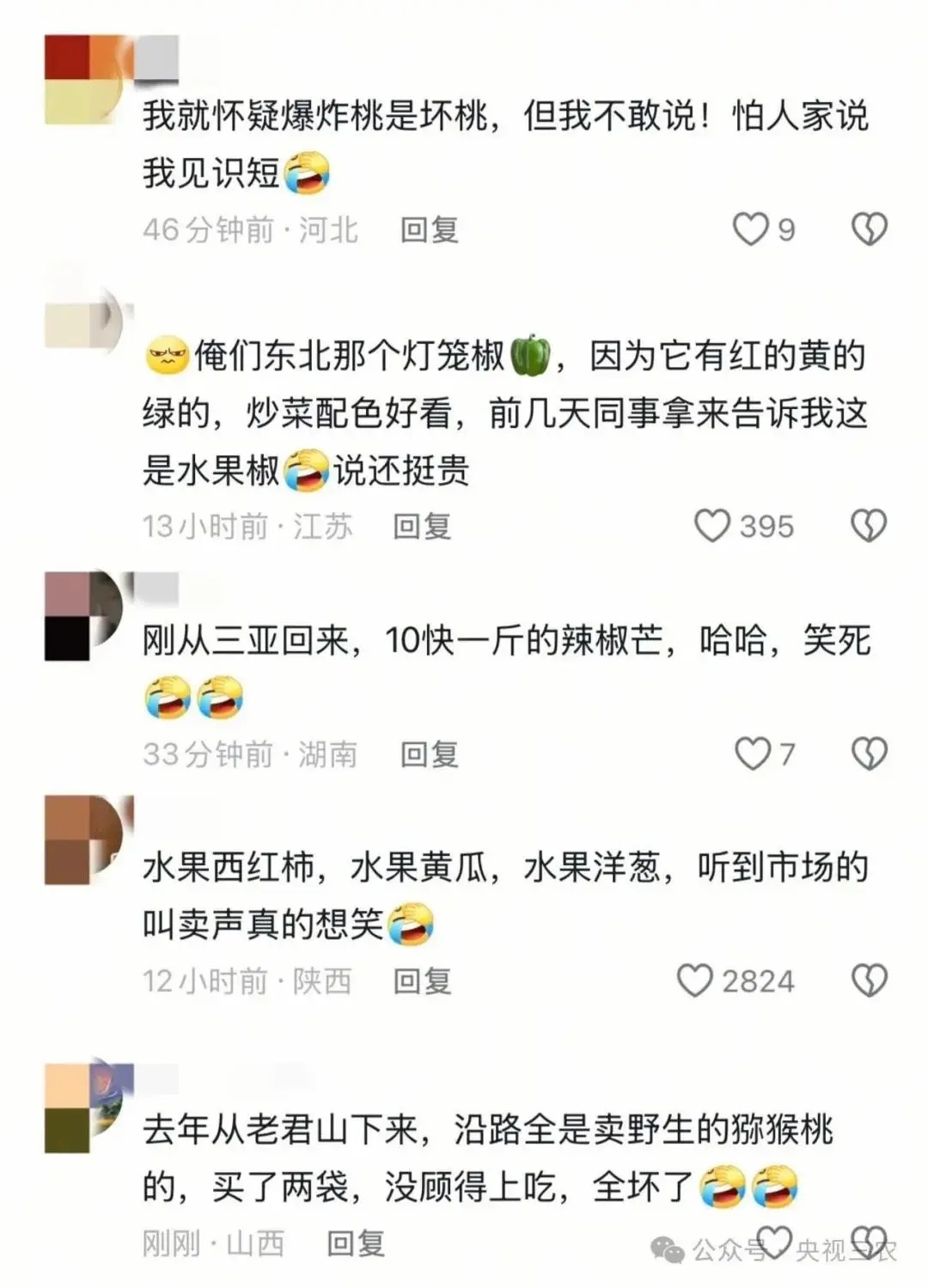Like the comment about 爆炸桃 from 河北
Viewport: 928px width, 1288px height.
(750, 229)
